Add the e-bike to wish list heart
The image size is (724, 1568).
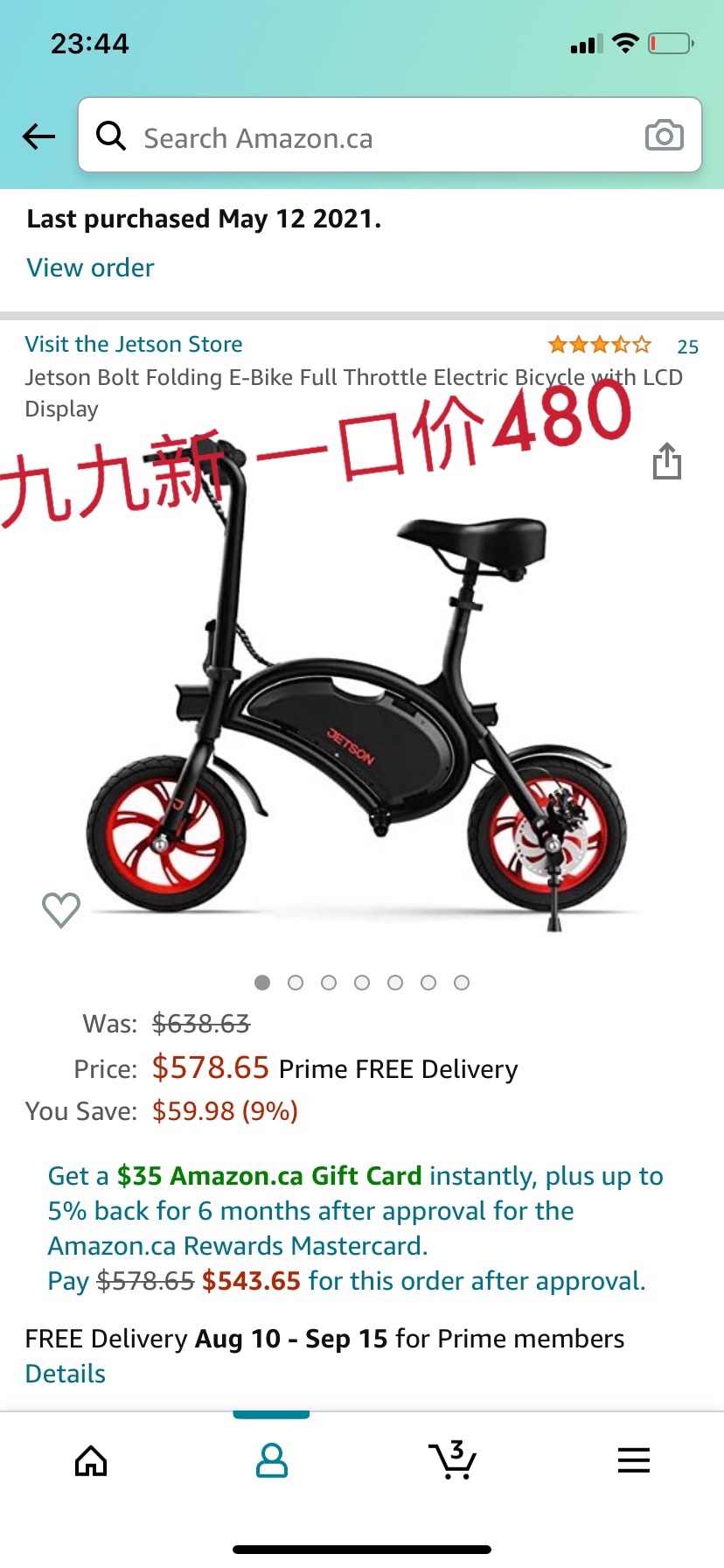(61, 910)
